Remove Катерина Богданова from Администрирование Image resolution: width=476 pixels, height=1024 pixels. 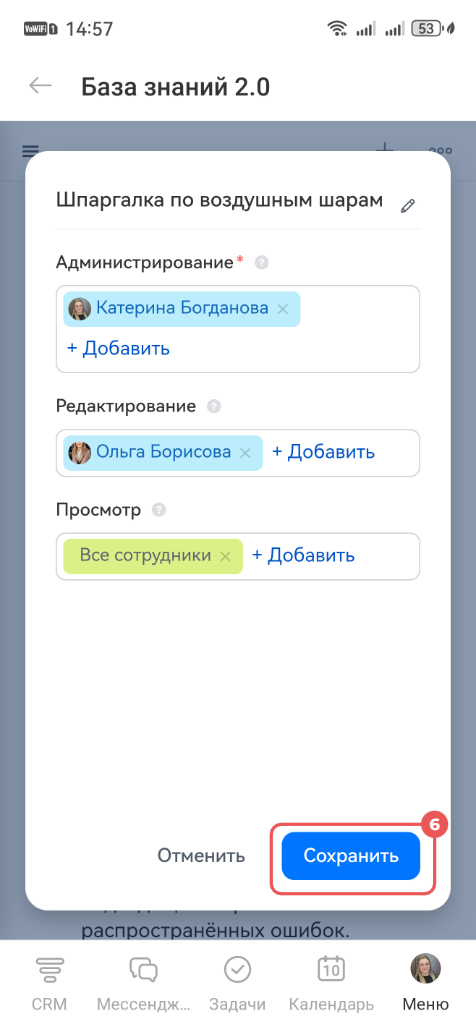coord(283,310)
